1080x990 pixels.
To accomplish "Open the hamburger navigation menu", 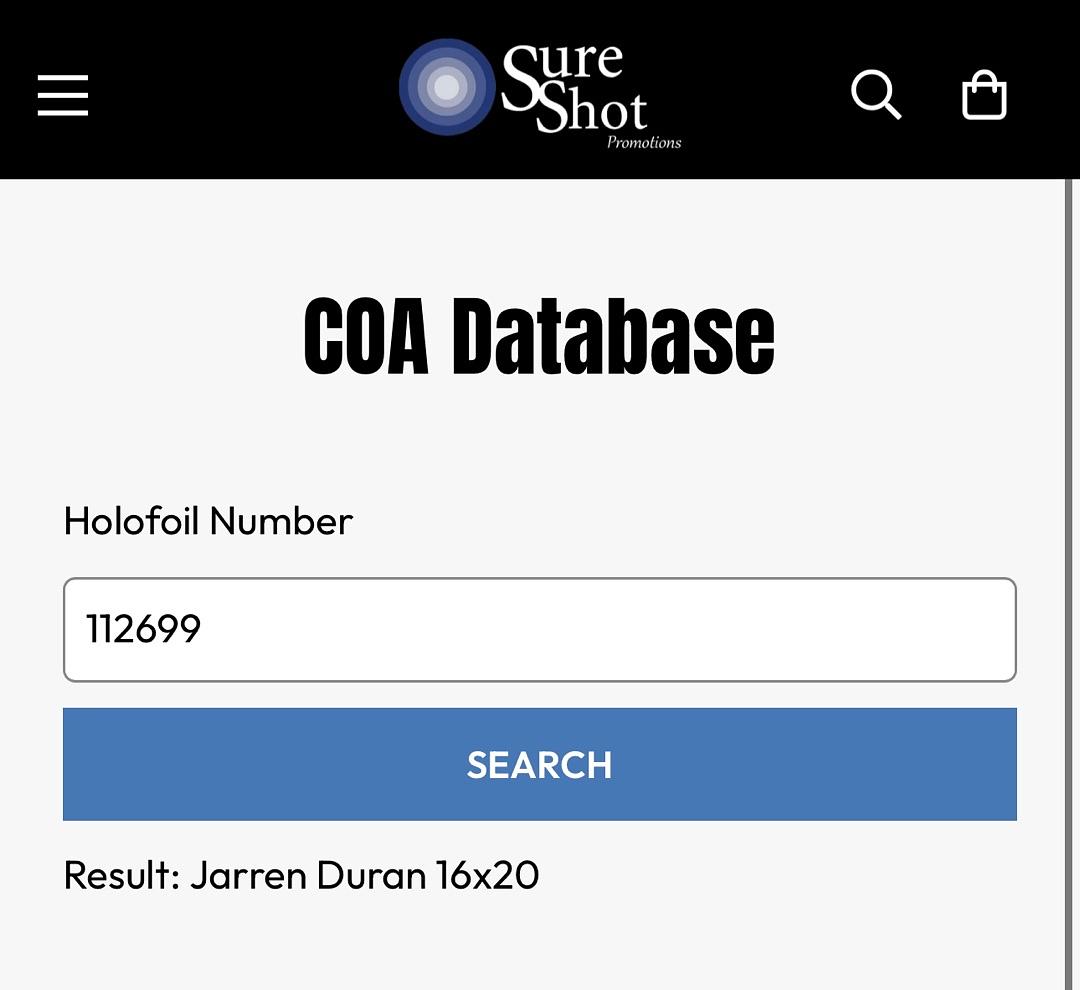I will [63, 96].
